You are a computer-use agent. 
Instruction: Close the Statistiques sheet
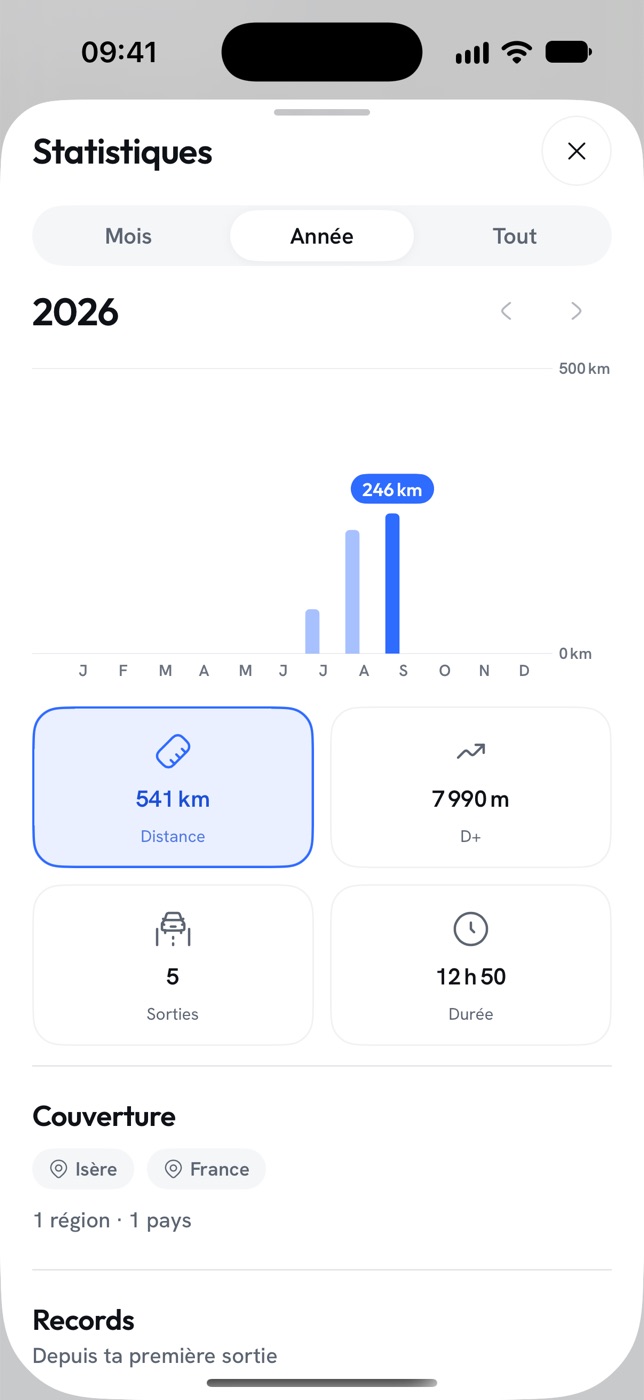tap(576, 151)
